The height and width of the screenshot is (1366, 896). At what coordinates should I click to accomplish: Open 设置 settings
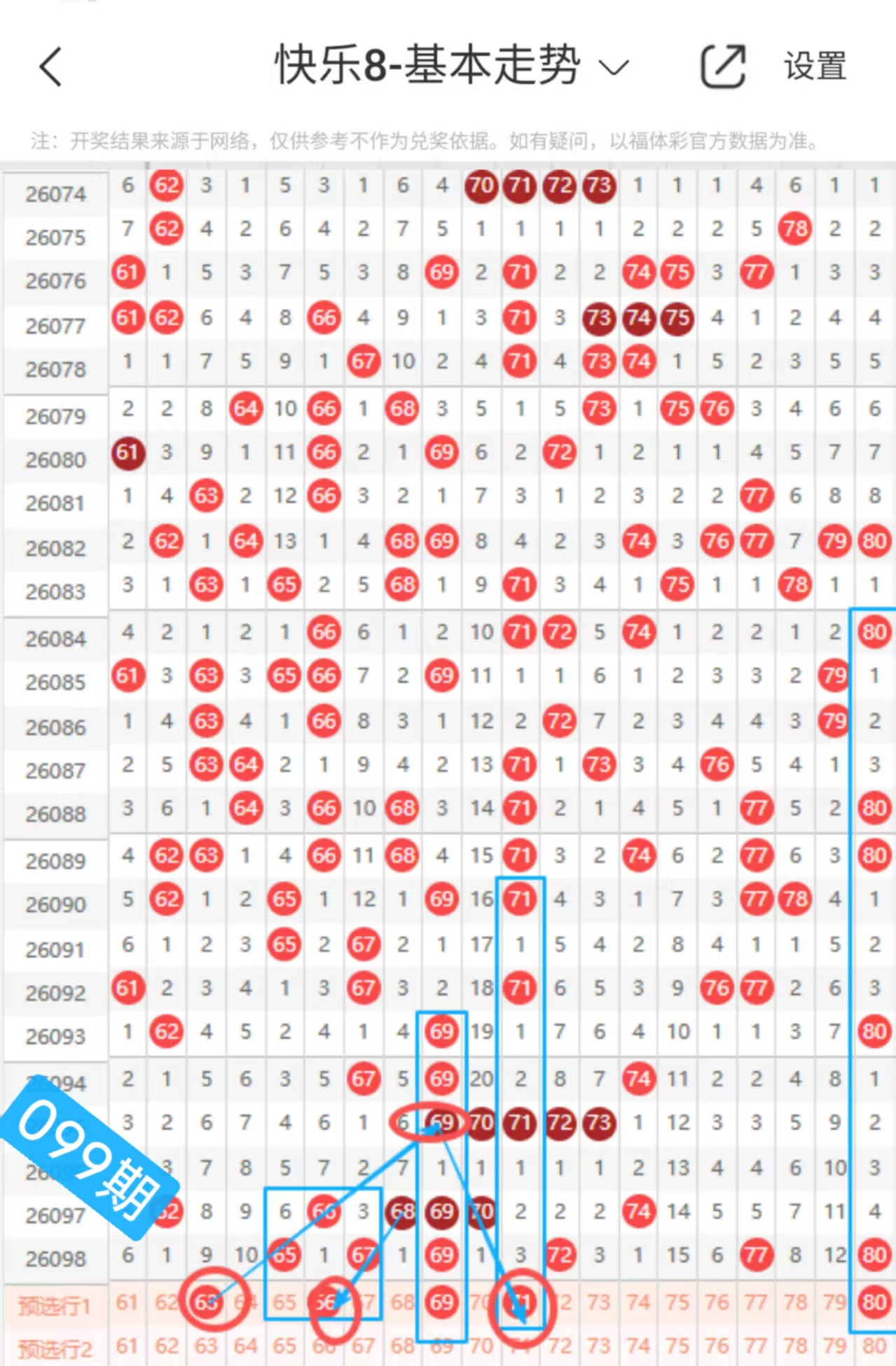815,67
